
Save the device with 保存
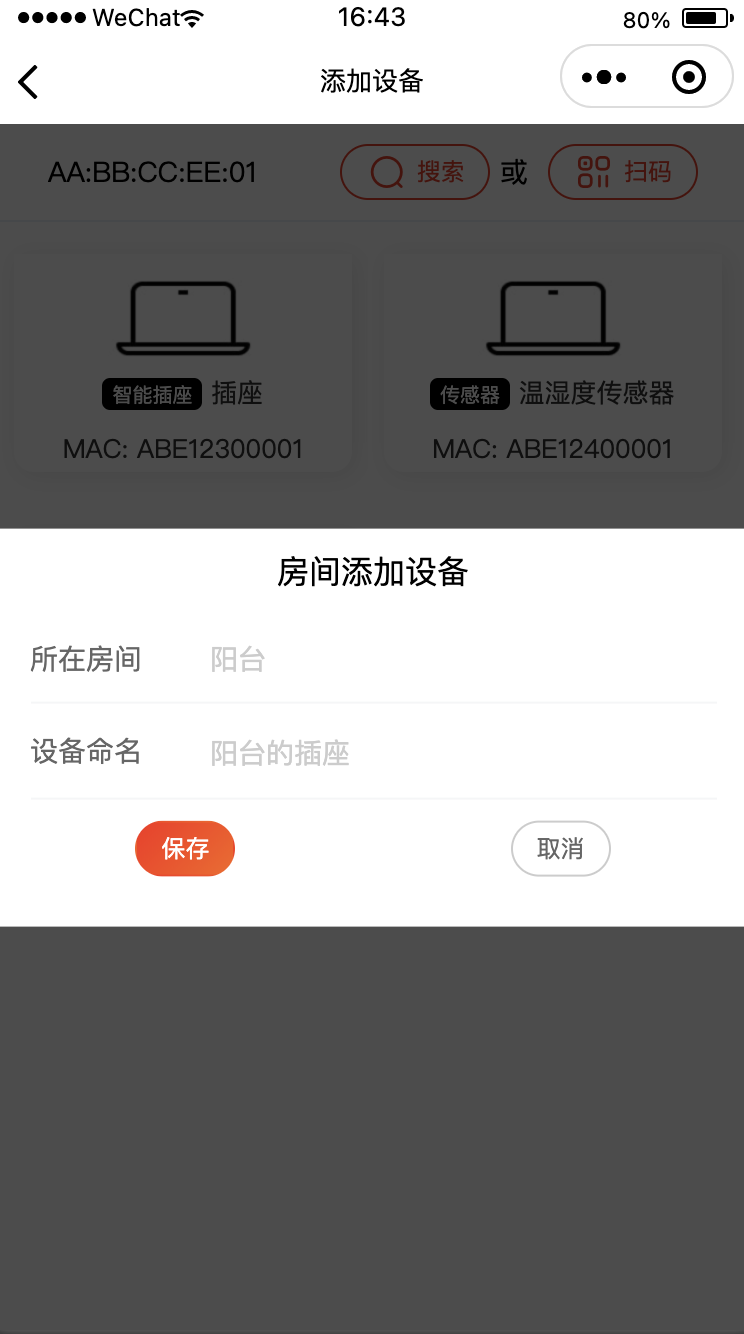coord(185,849)
